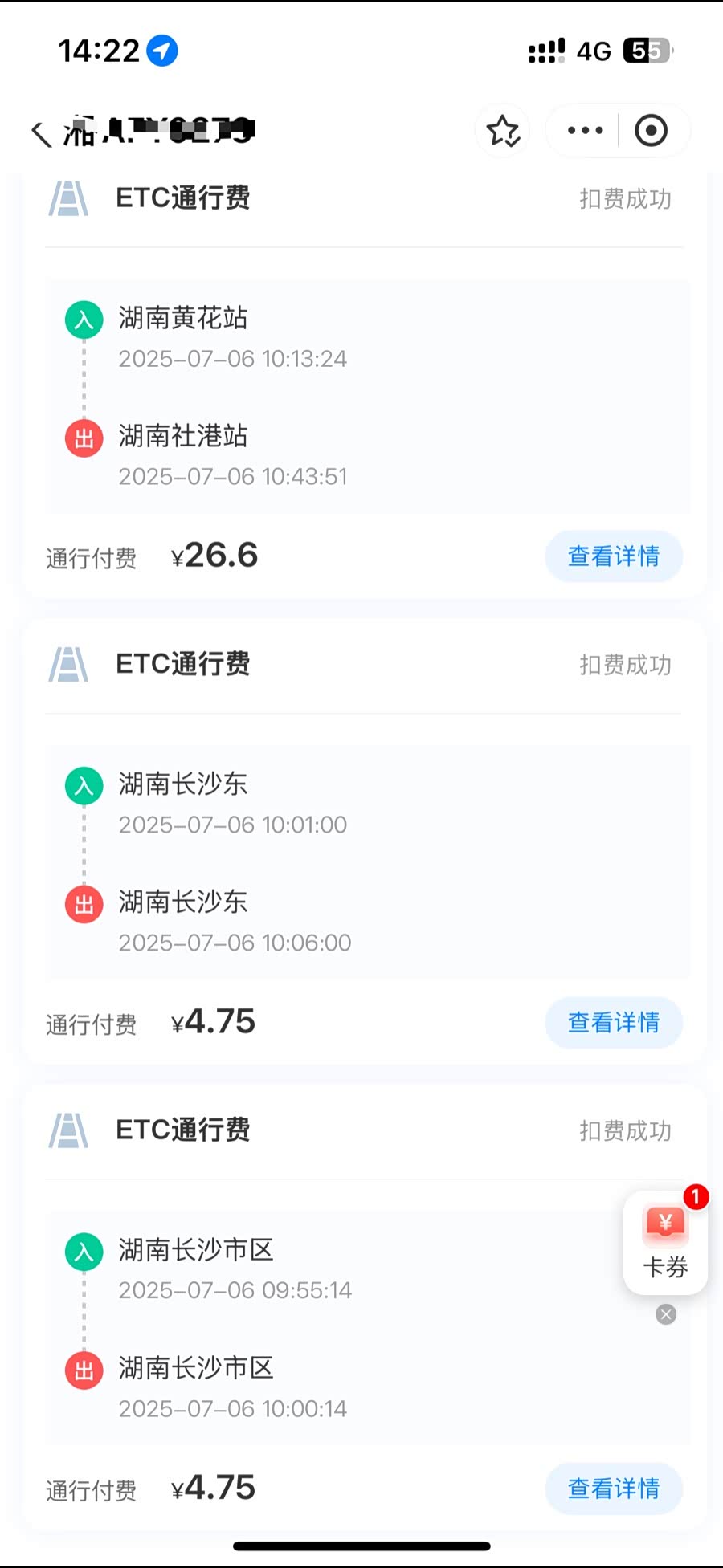View details for the 湖南长沙市区 trip
The image size is (723, 1568).
point(614,1489)
